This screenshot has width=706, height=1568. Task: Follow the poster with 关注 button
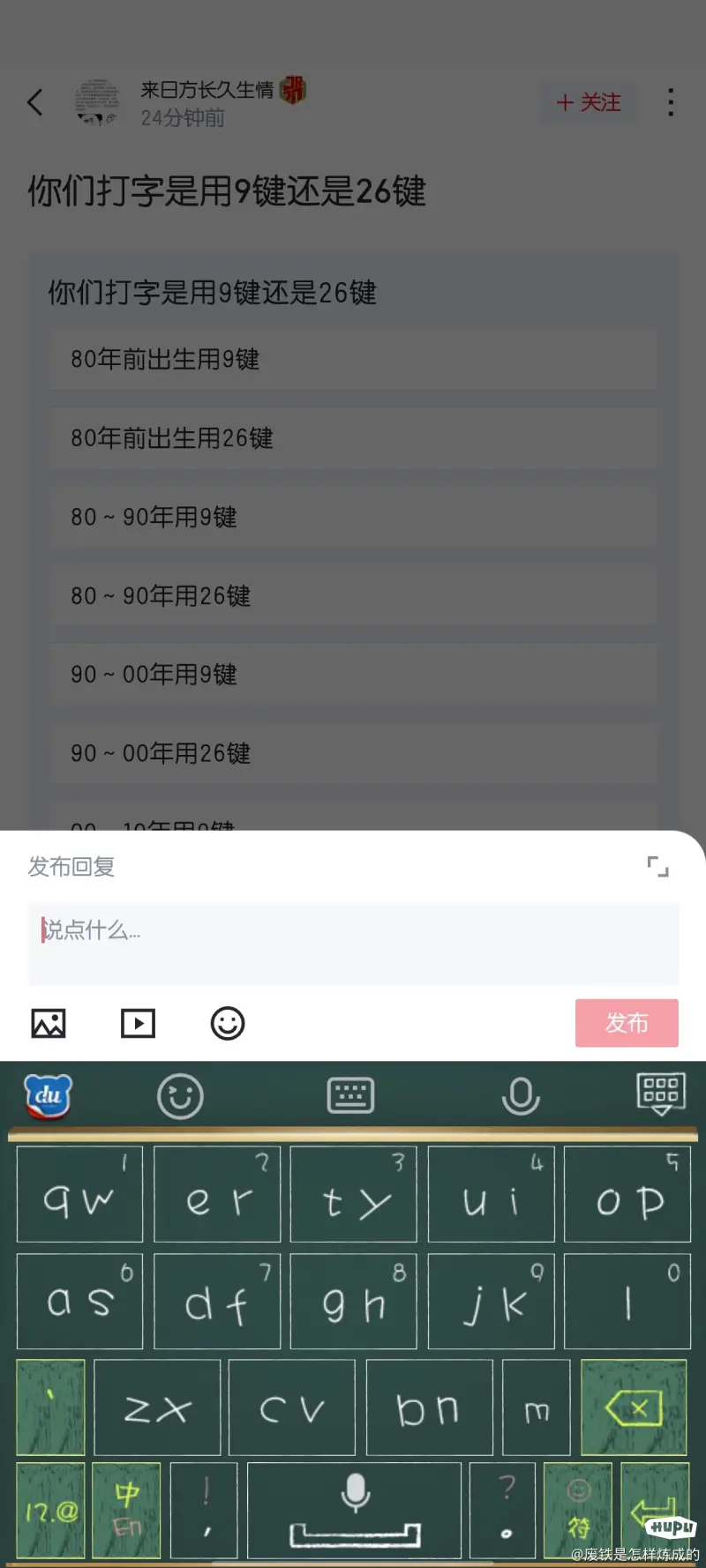tap(589, 102)
